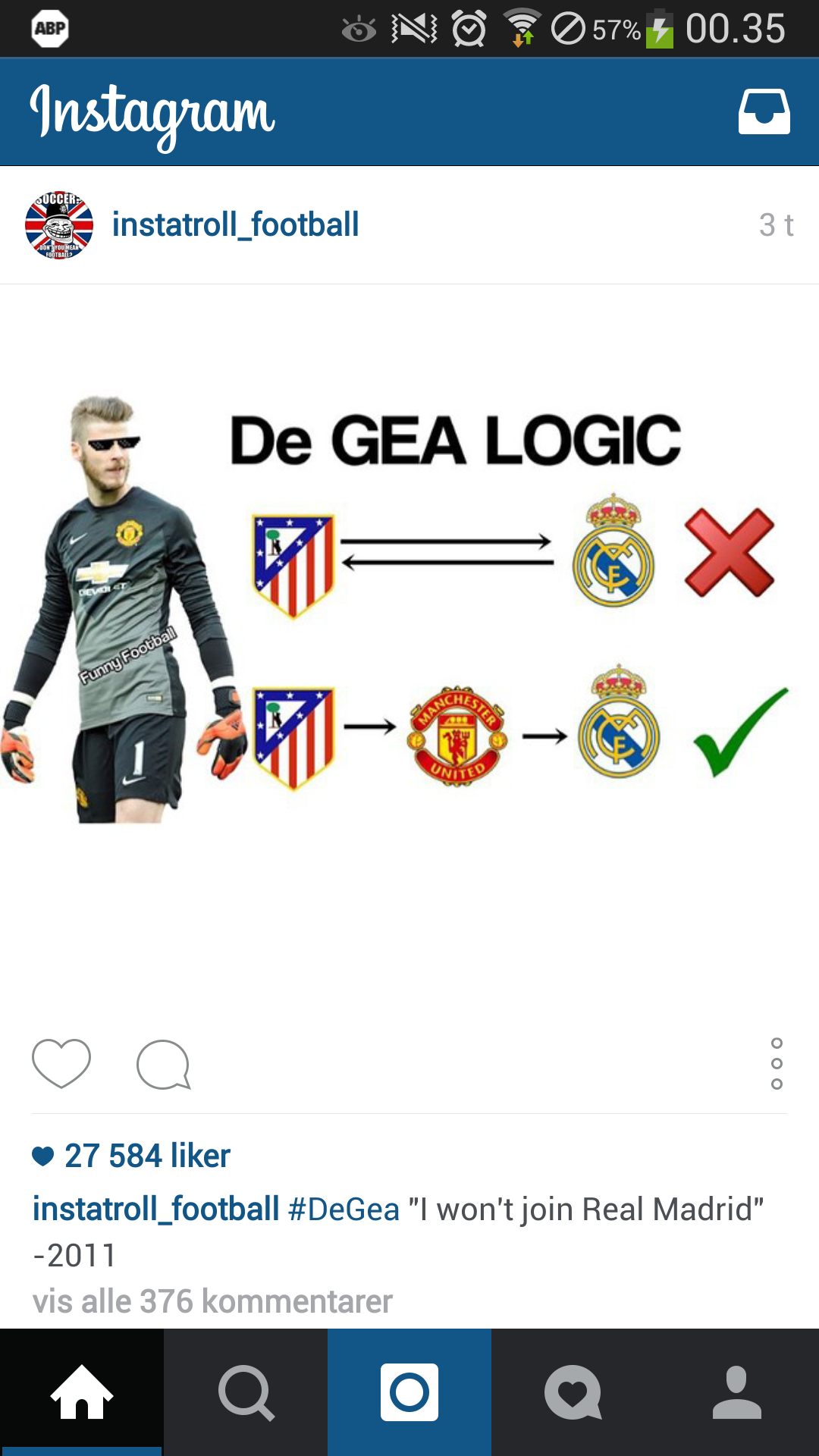The height and width of the screenshot is (1456, 819).
Task: Open the camera tab
Action: pos(409,1392)
